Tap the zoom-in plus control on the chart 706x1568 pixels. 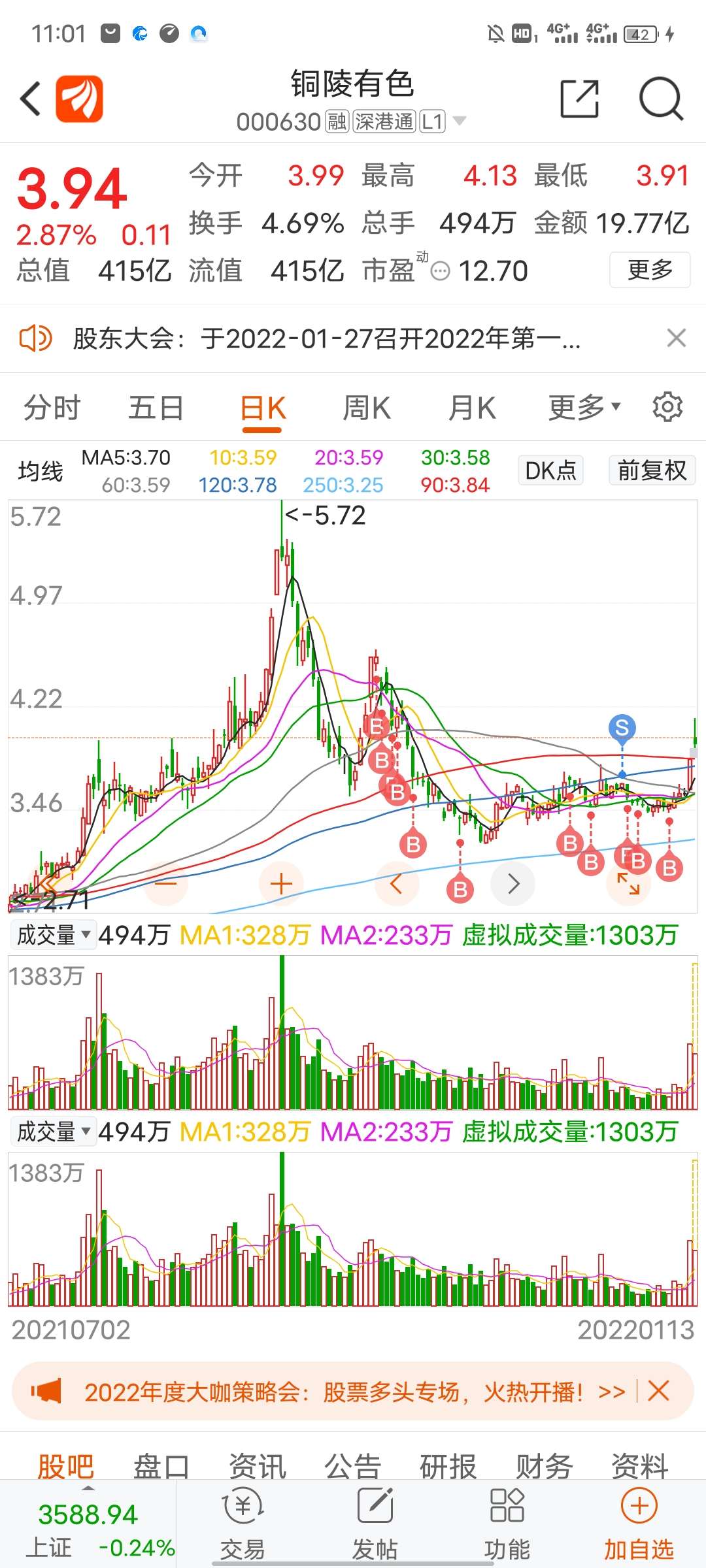coord(281,883)
